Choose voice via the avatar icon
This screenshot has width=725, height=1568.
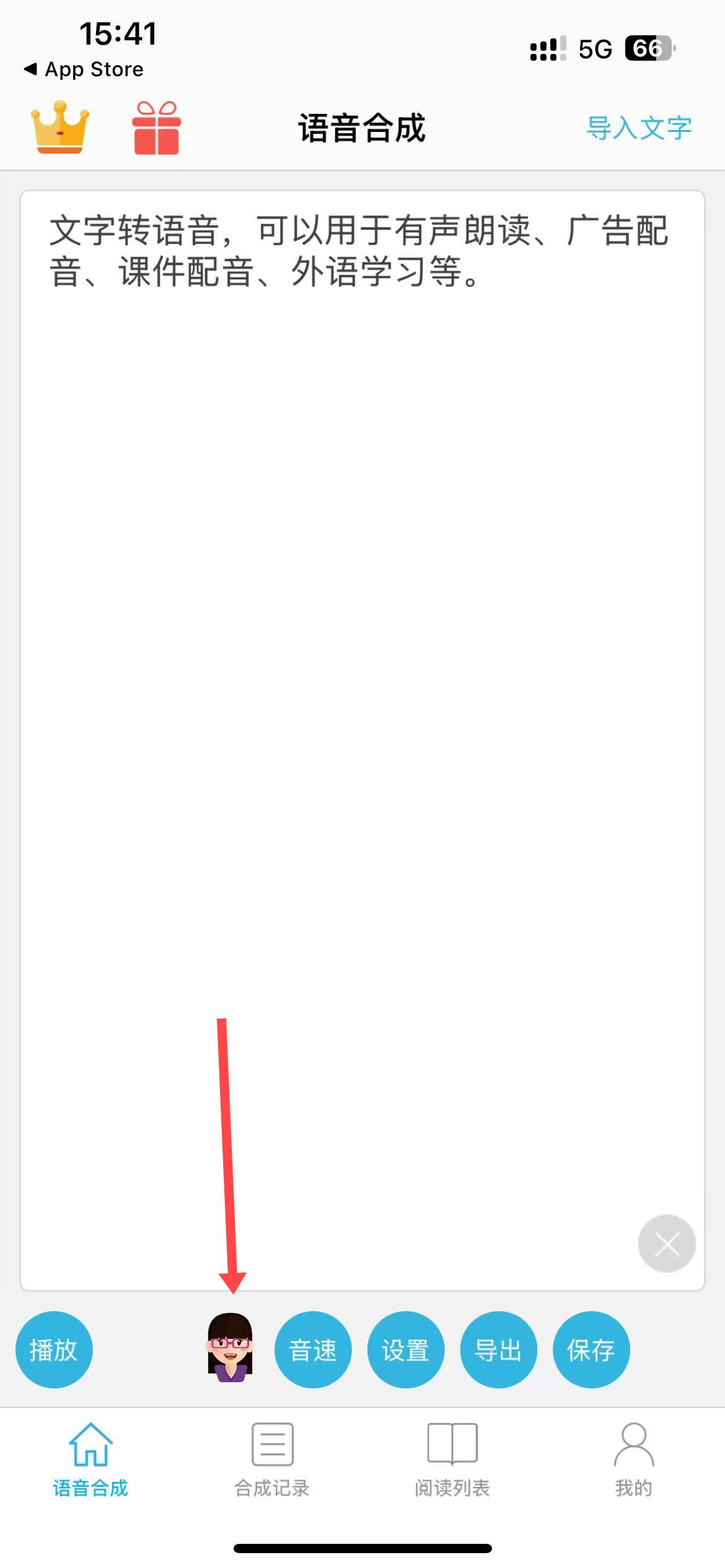pyautogui.click(x=230, y=1347)
